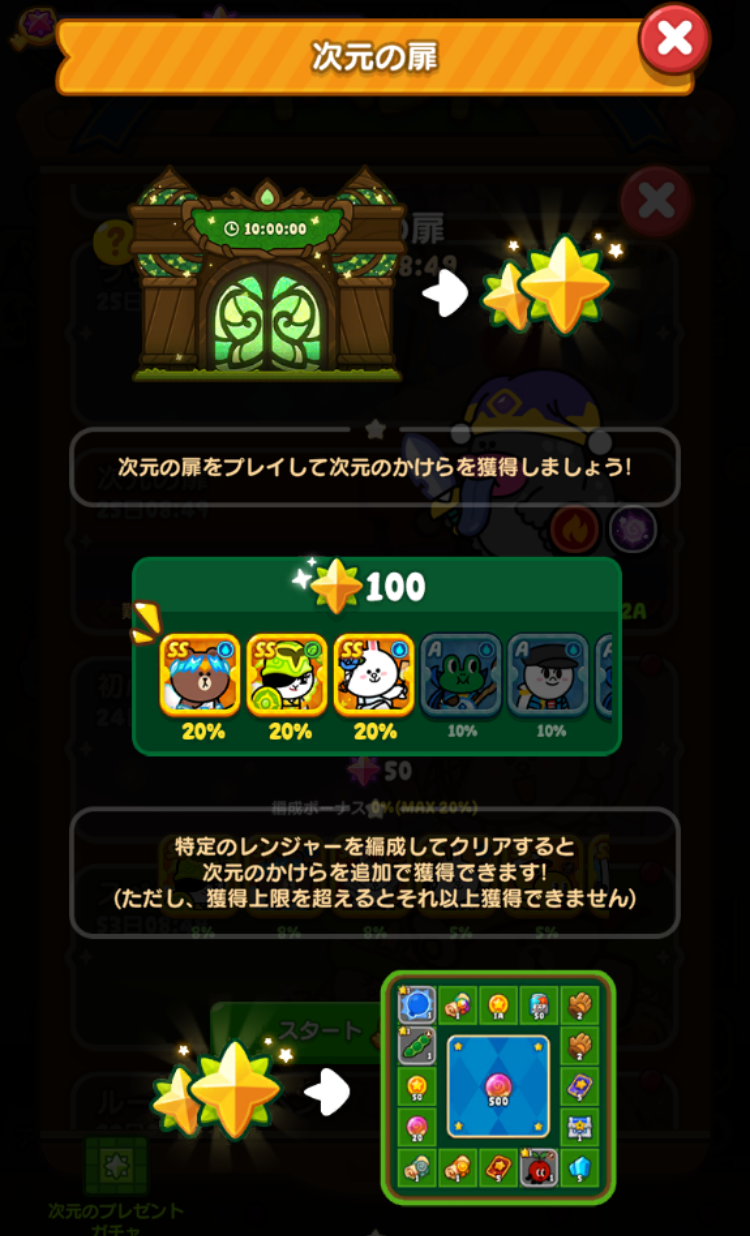This screenshot has height=1236, width=750.
Task: Click the blue balloon tile on the board
Action: click(417, 1006)
